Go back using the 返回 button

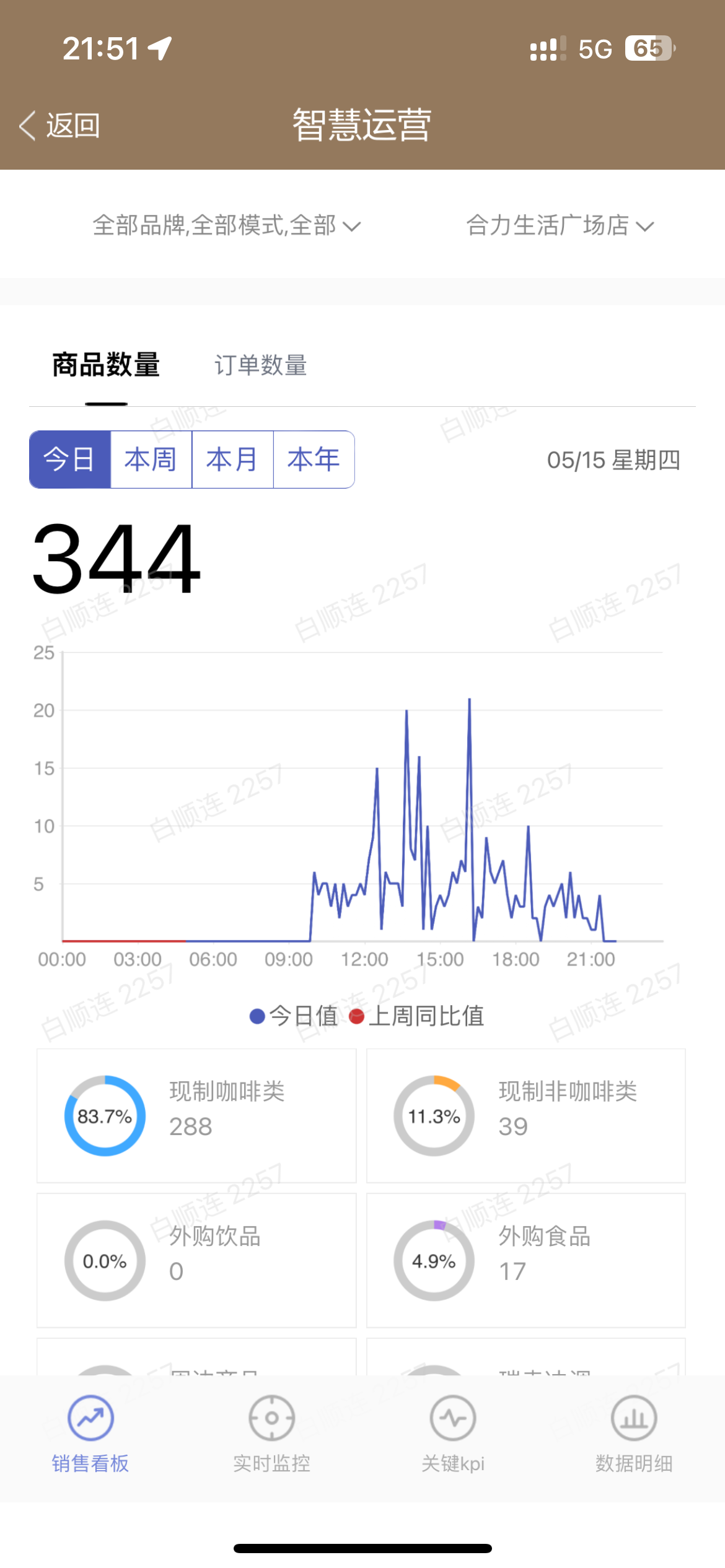61,126
